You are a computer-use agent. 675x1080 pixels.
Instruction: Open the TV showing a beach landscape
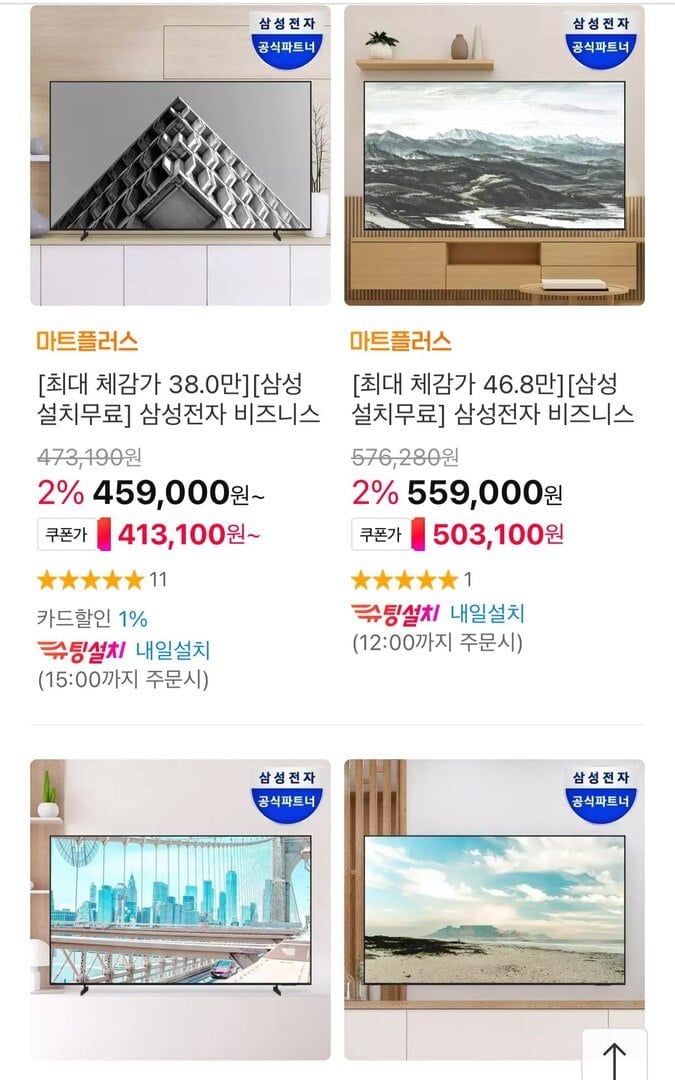(x=494, y=908)
